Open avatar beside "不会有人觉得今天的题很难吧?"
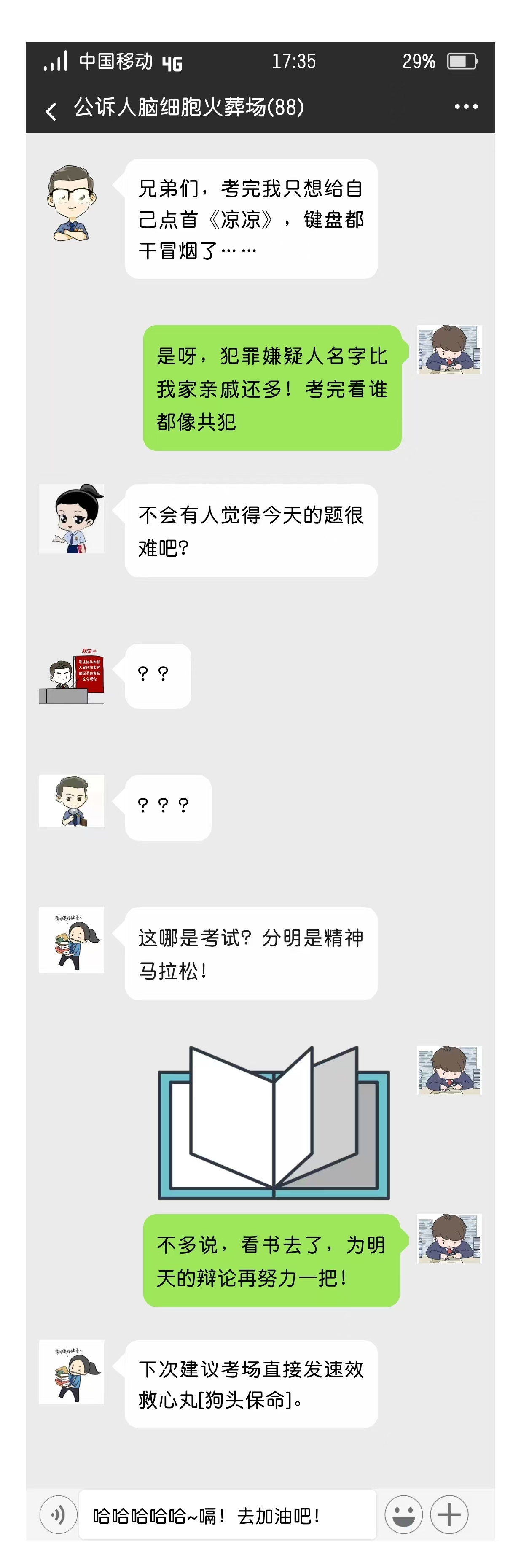 click(72, 519)
